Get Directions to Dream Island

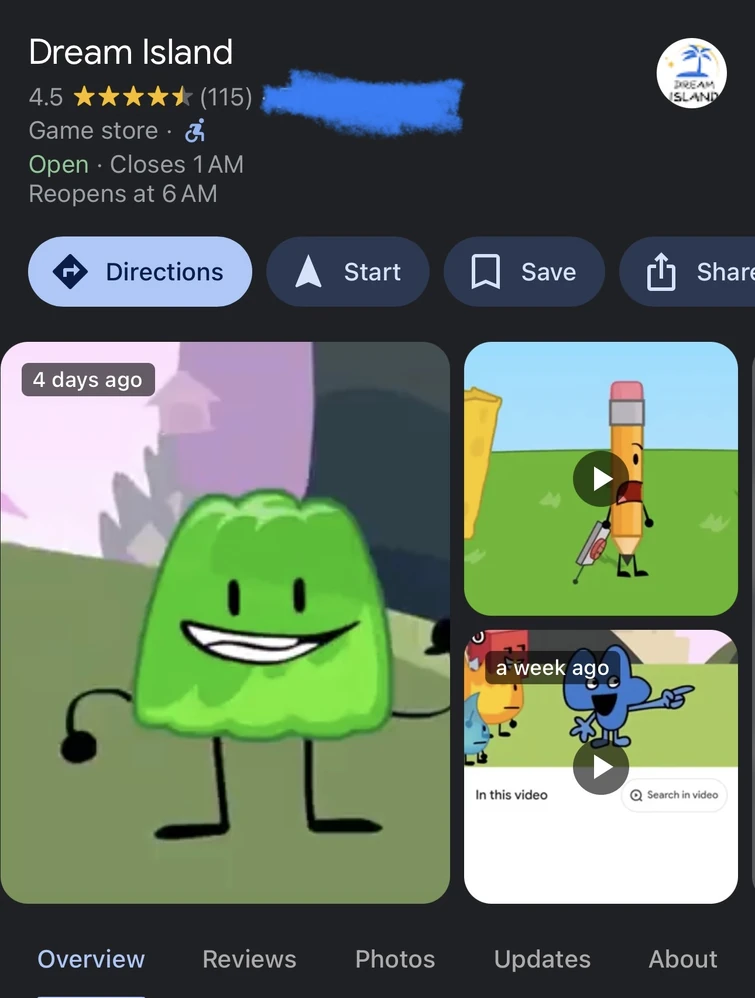tap(140, 272)
